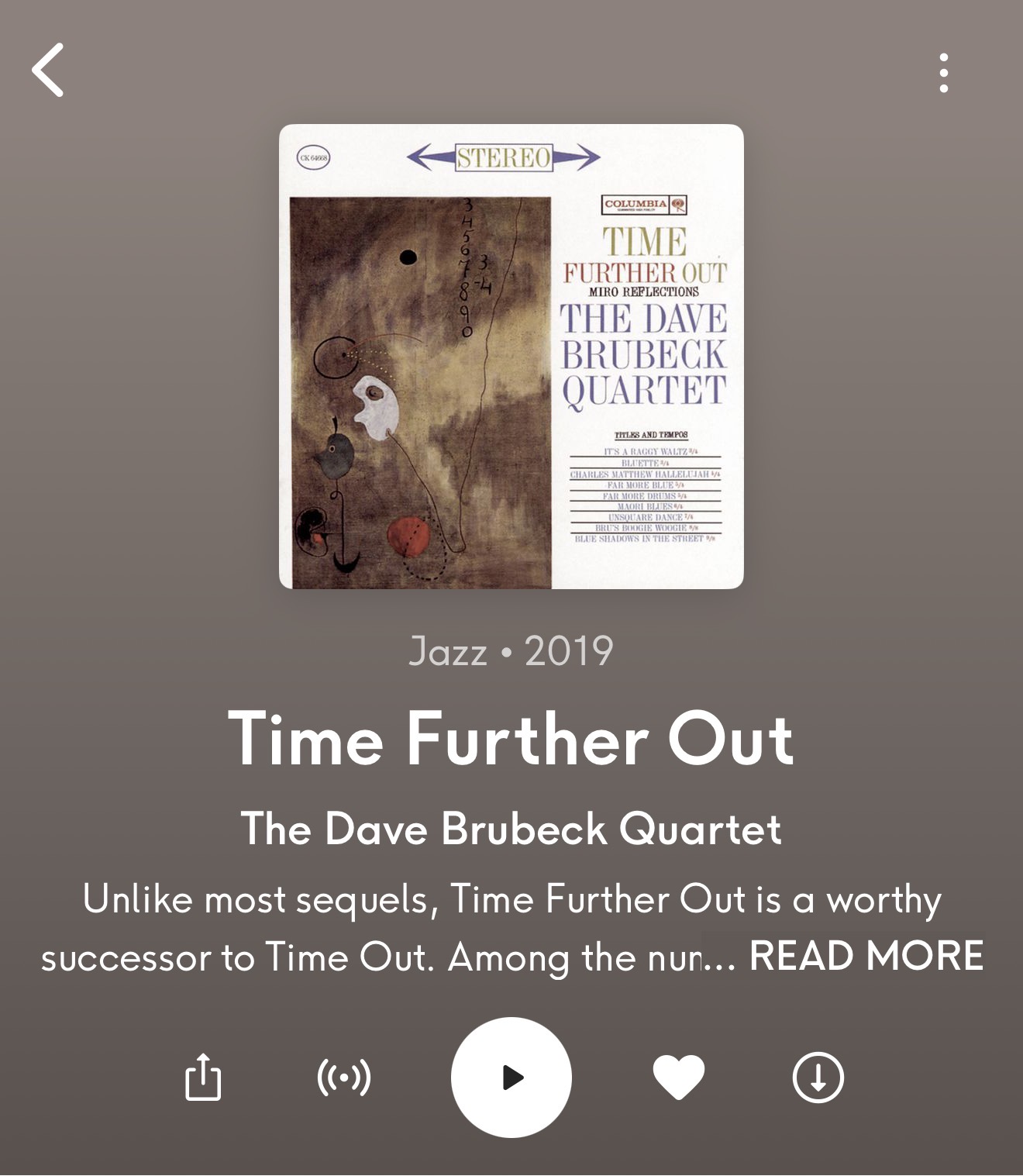Toggle the heart favorite for this album
This screenshot has height=1176, width=1023.
tap(679, 1077)
